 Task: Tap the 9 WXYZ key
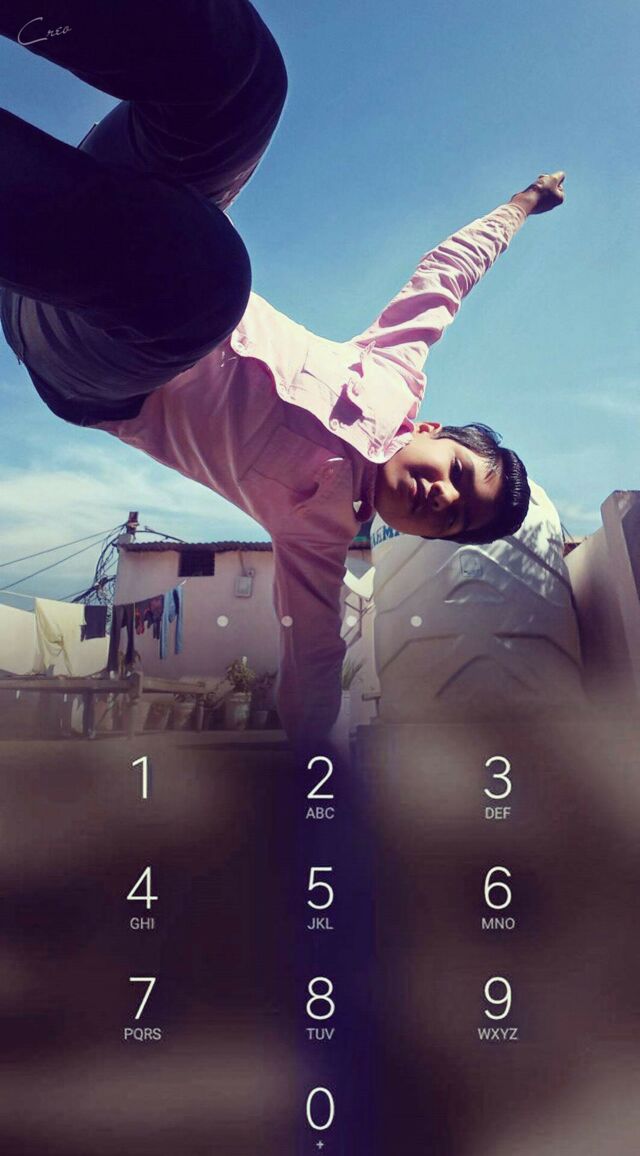pos(497,1007)
